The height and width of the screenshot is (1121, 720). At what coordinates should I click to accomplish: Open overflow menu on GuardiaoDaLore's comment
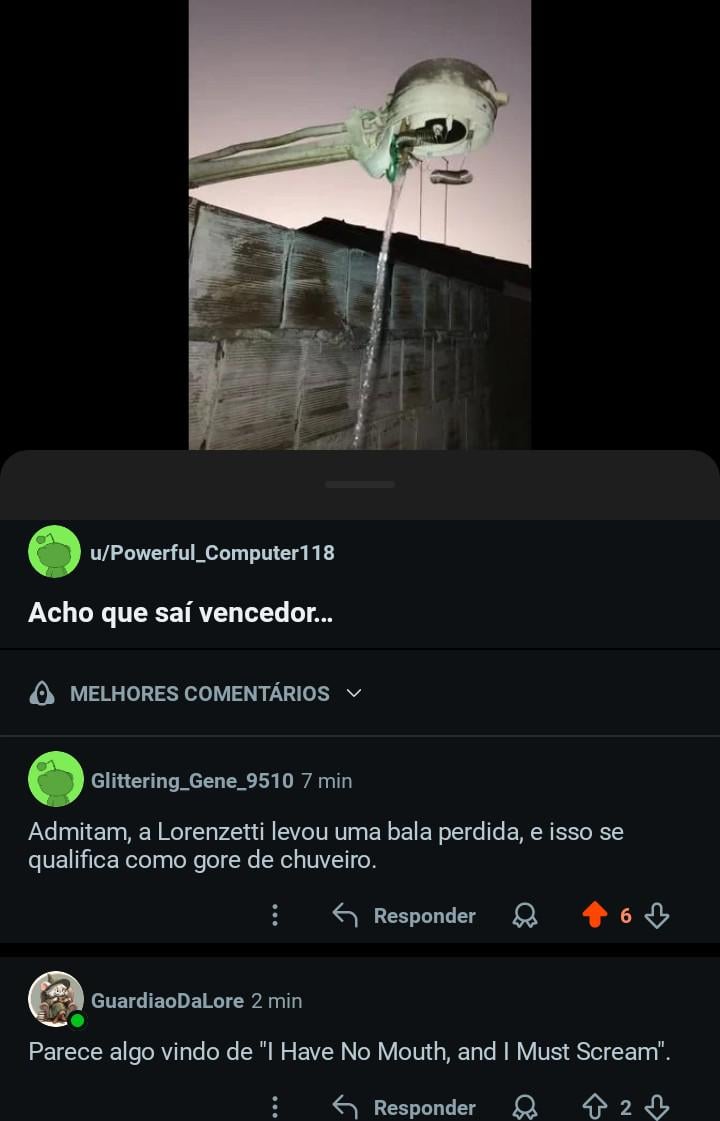click(x=275, y=1107)
